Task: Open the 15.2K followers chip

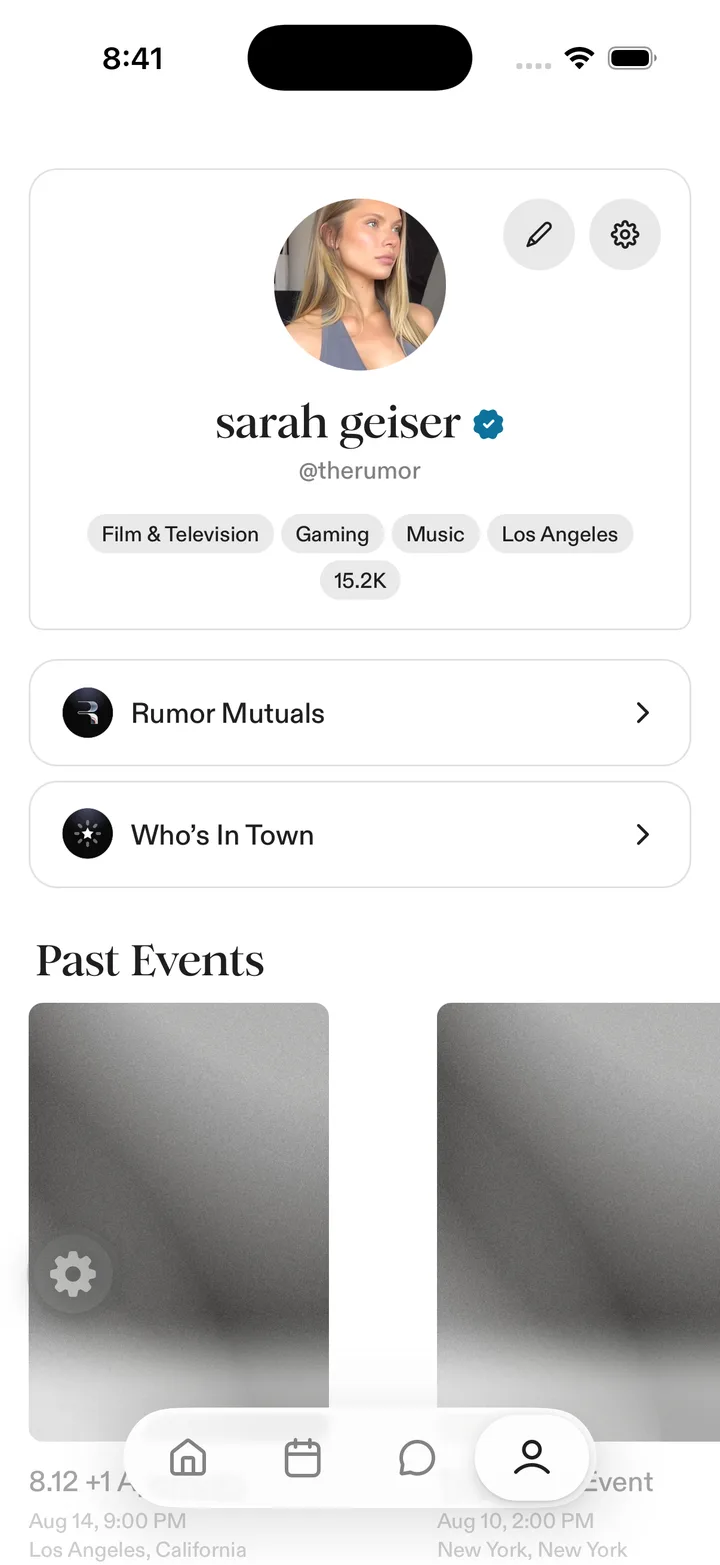Action: [x=360, y=580]
